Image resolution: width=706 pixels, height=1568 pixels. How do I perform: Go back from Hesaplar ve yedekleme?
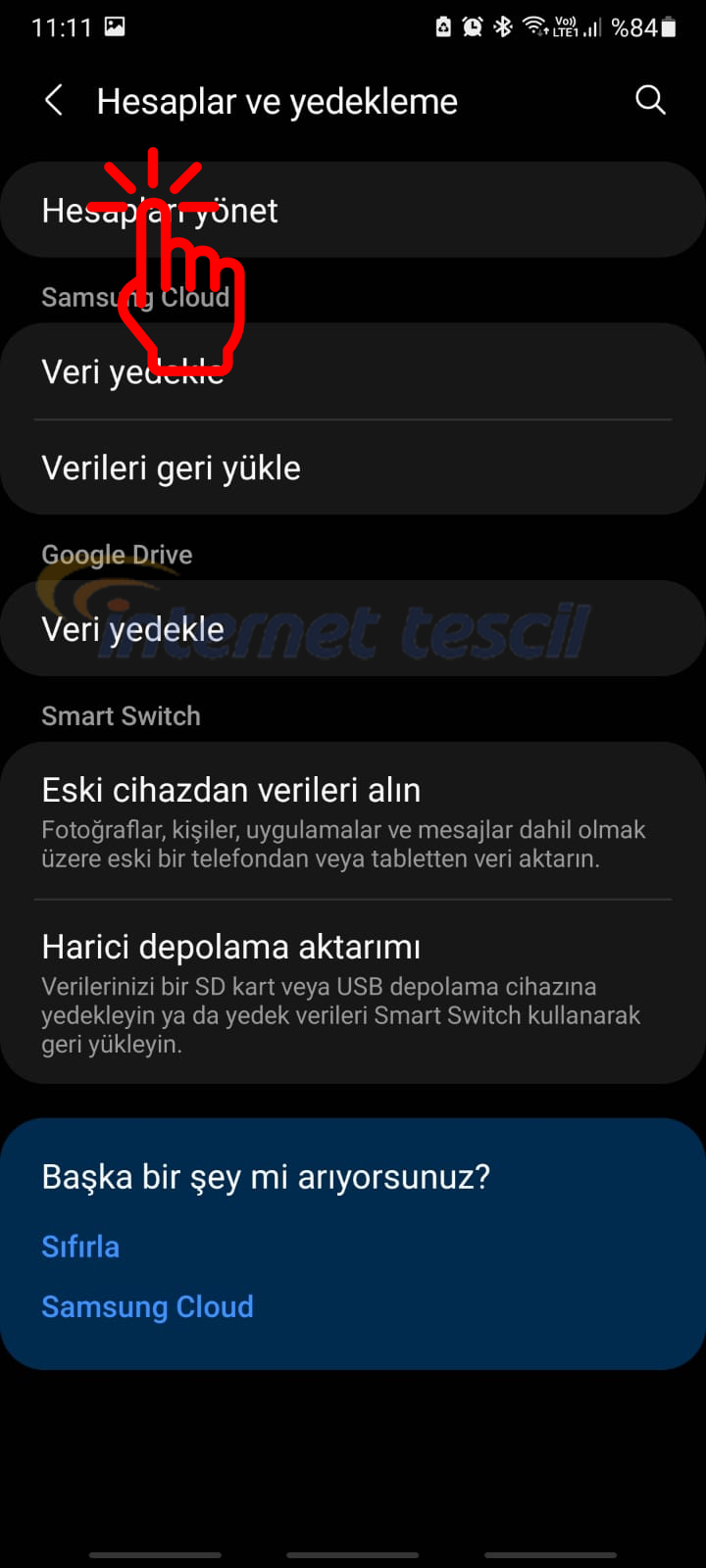54,100
